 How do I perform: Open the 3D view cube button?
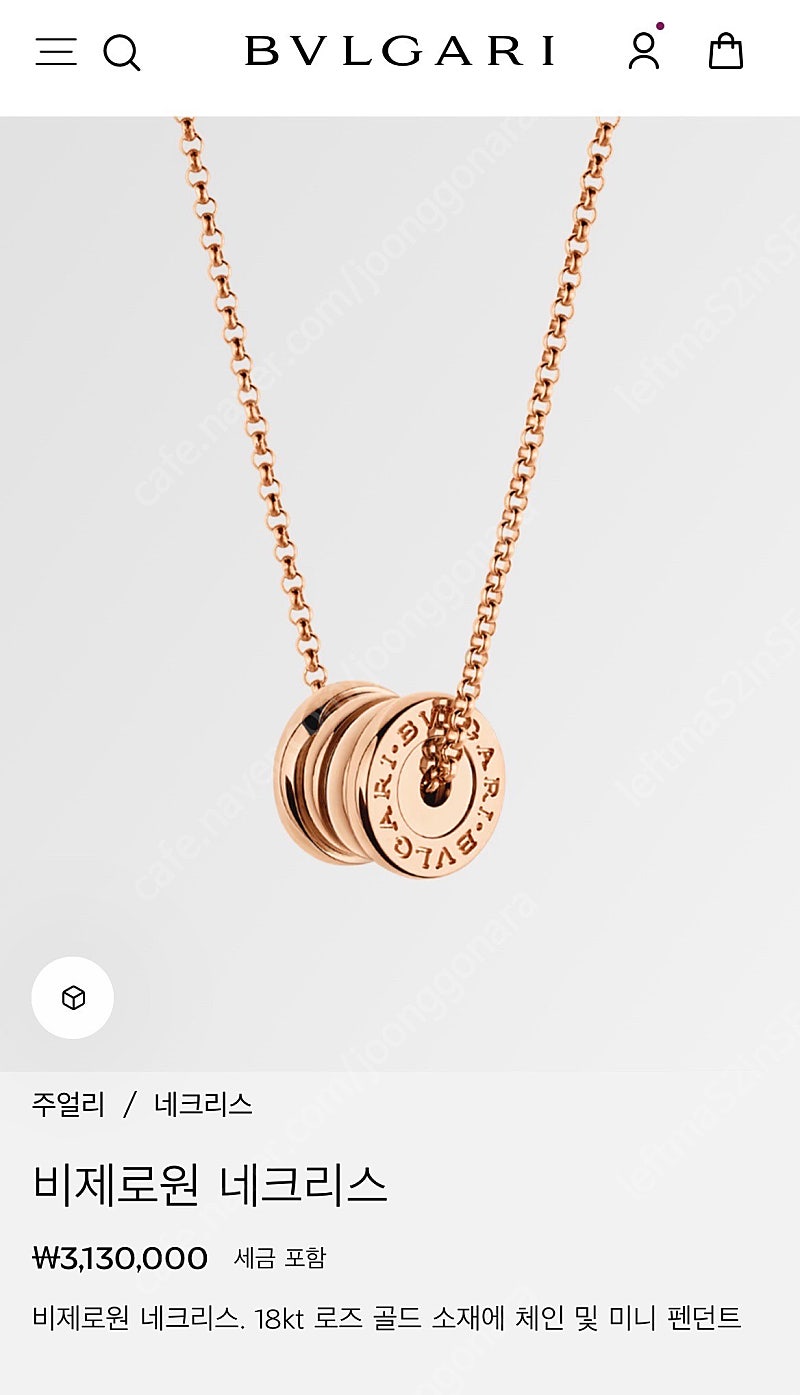(73, 997)
